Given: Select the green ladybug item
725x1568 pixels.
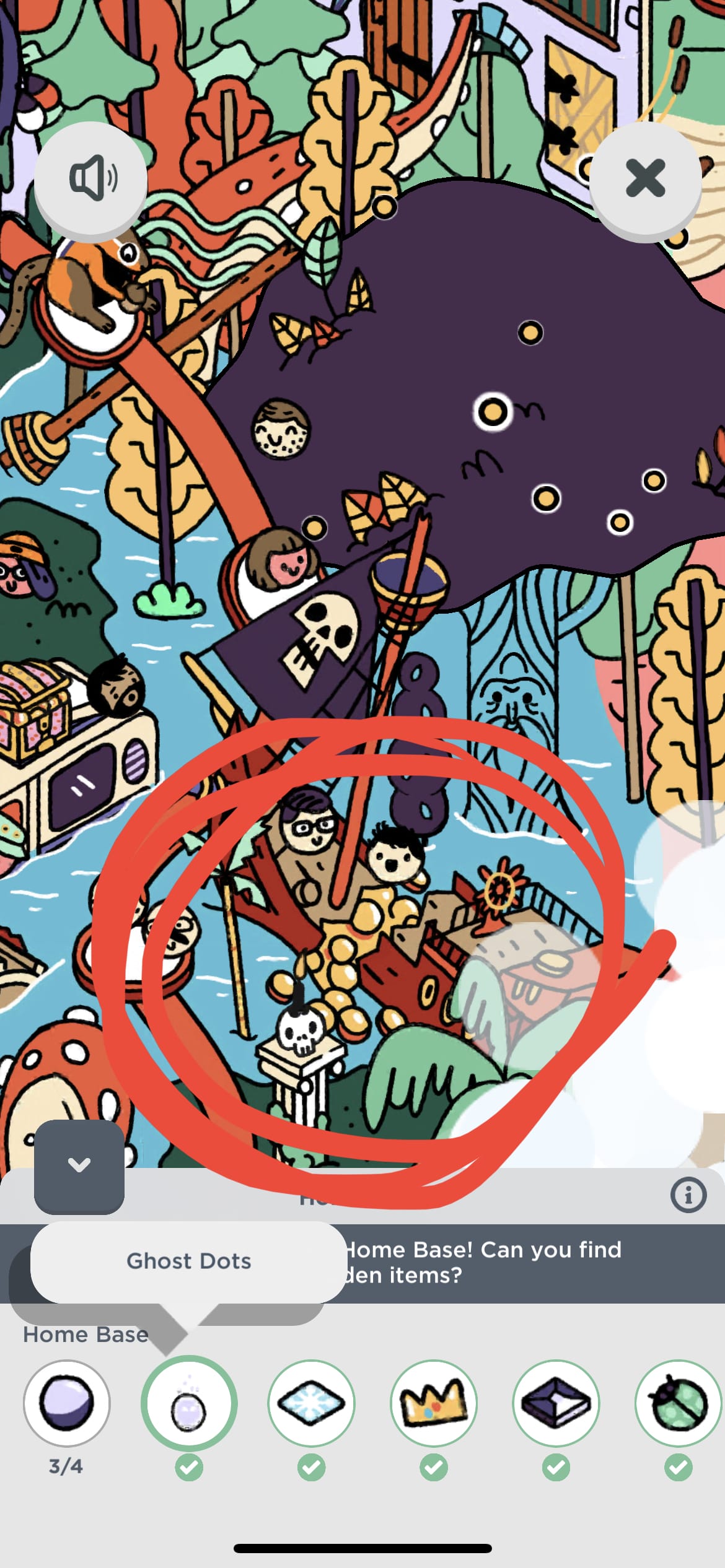Looking at the screenshot, I should [x=677, y=1403].
